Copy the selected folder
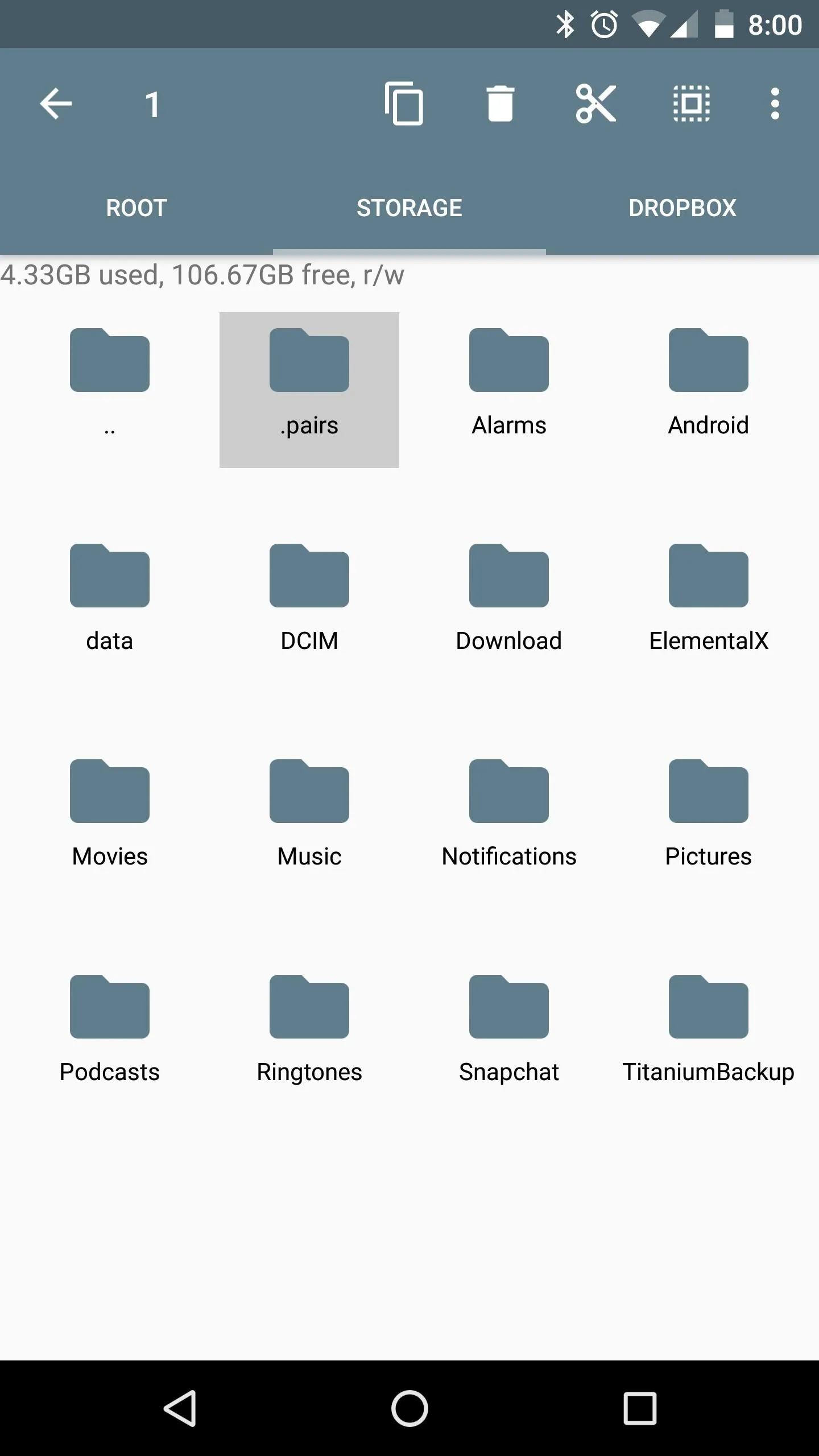819x1456 pixels. (x=404, y=104)
